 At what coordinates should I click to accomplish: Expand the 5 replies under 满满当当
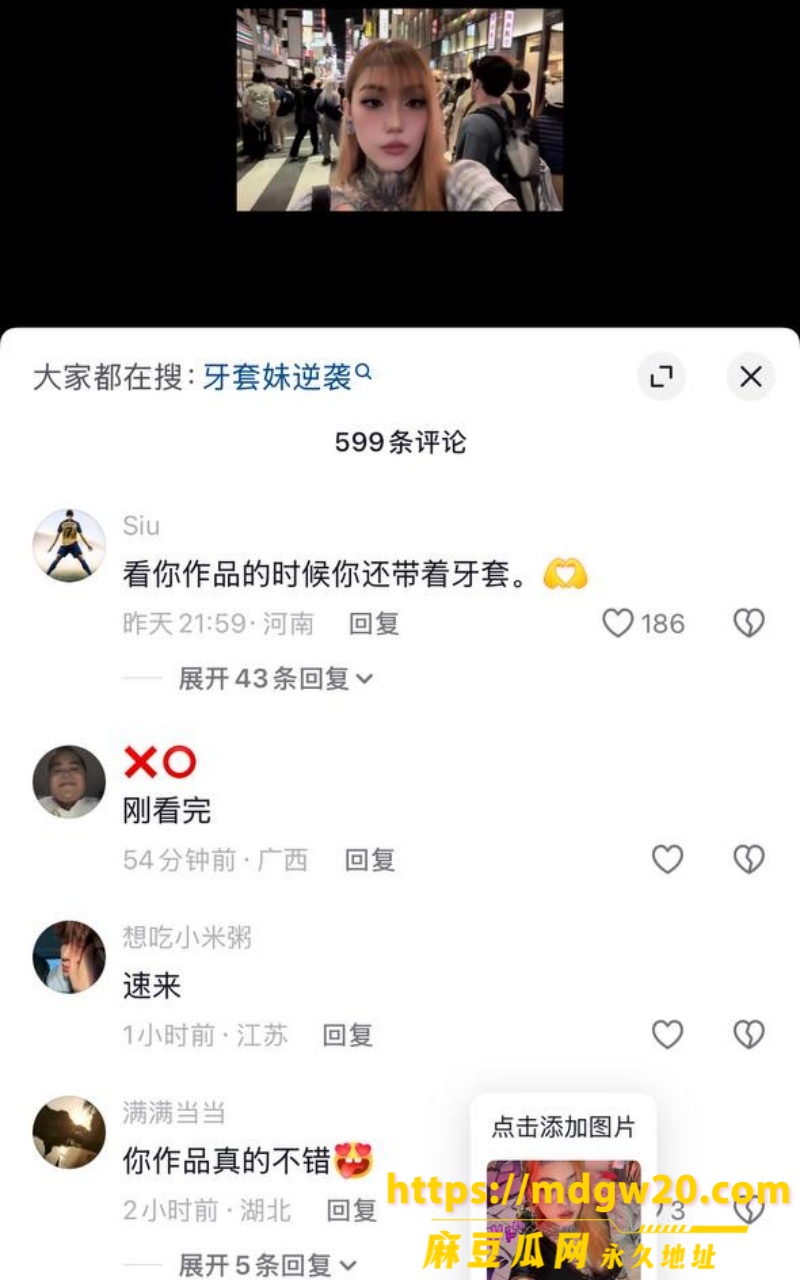pyautogui.click(x=267, y=1265)
